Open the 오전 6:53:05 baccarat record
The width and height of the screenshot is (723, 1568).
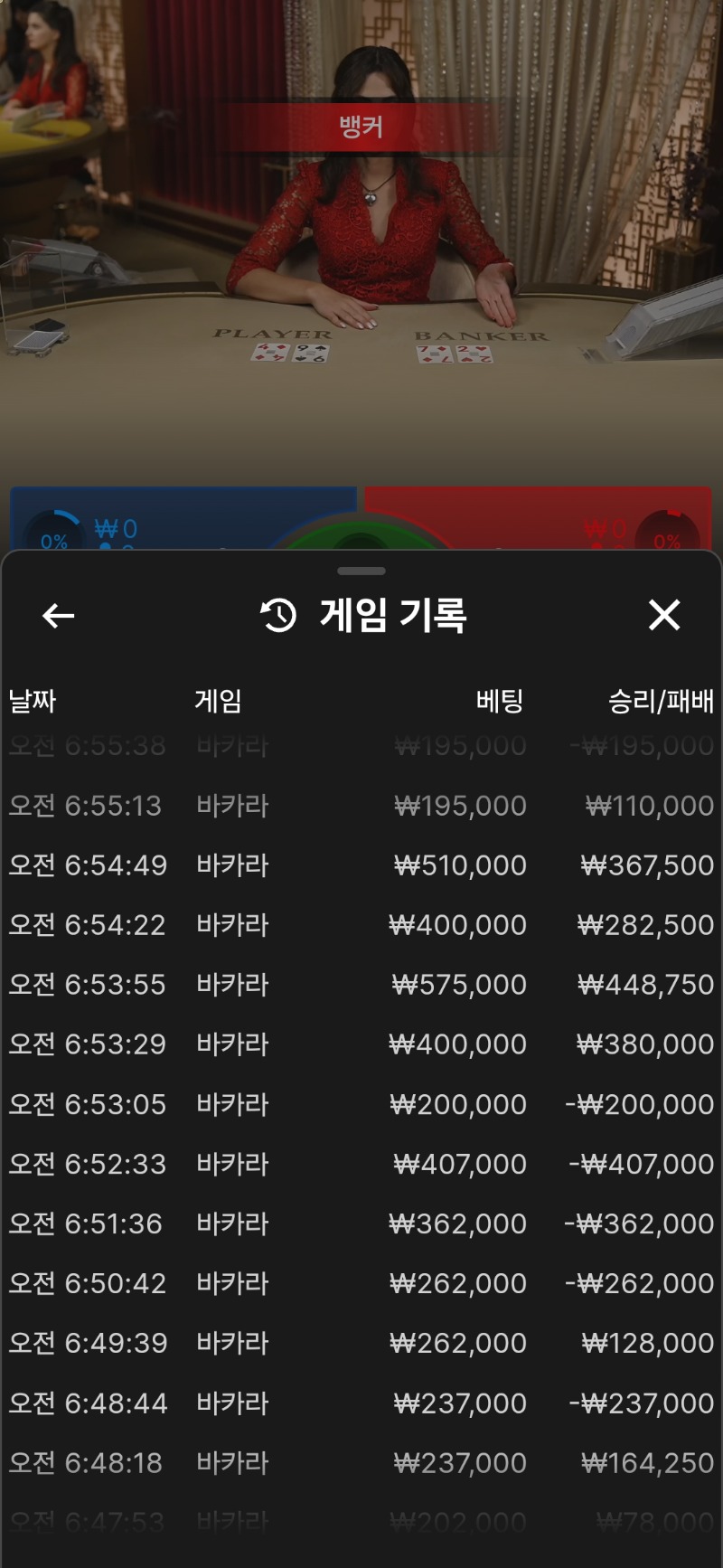point(361,1104)
